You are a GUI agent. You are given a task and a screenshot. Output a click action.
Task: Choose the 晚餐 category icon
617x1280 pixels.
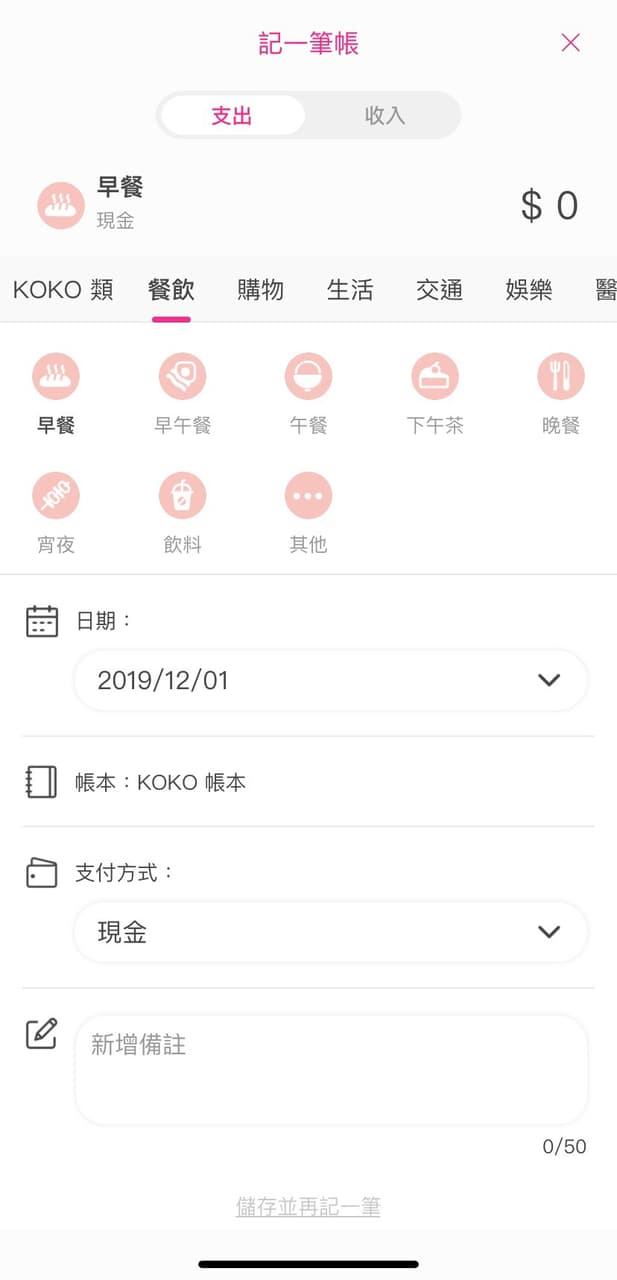[x=560, y=377]
